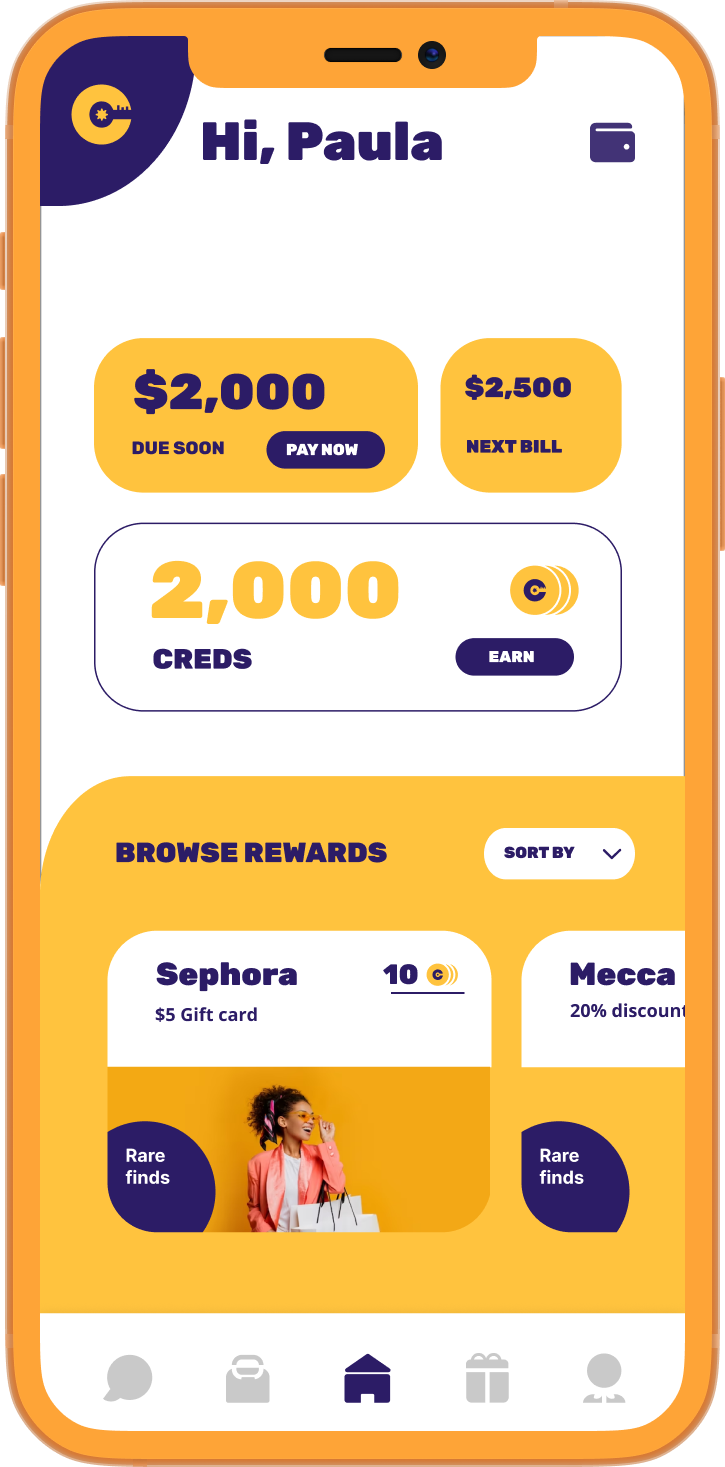
Task: Open the $2,500 next bill card
Action: (x=530, y=415)
